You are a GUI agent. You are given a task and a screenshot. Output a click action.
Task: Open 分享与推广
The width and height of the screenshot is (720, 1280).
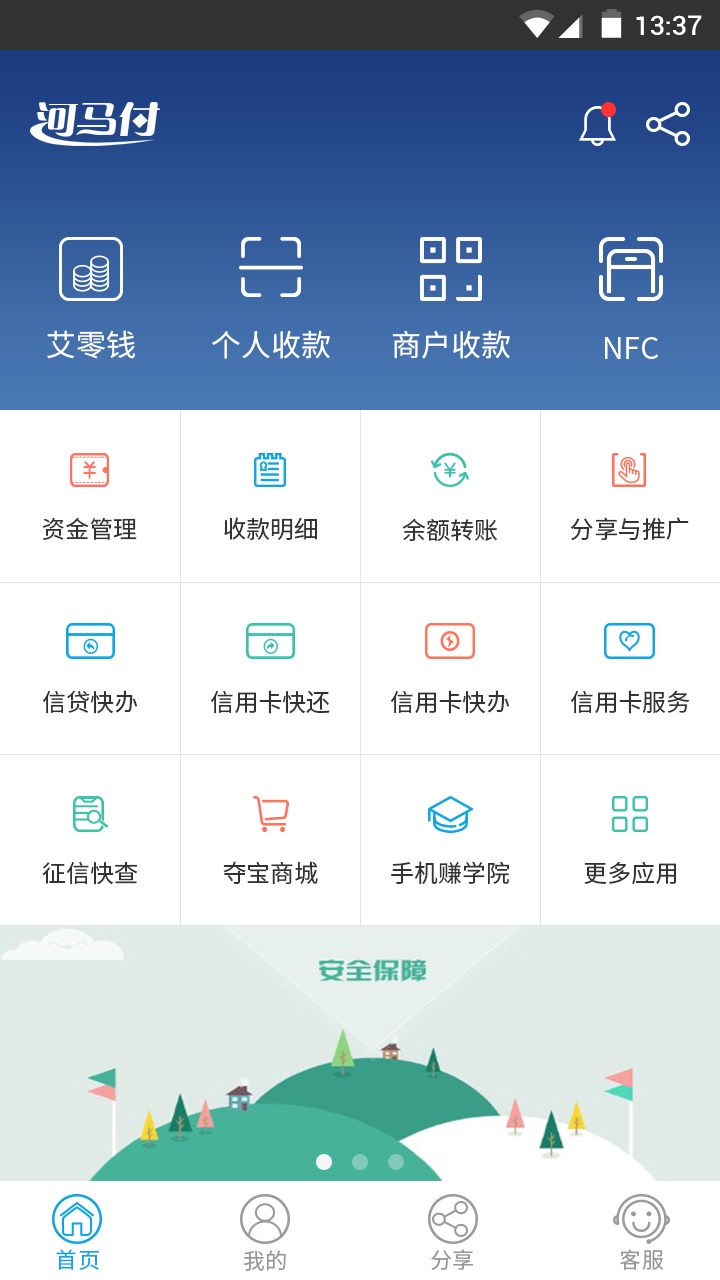[x=630, y=496]
